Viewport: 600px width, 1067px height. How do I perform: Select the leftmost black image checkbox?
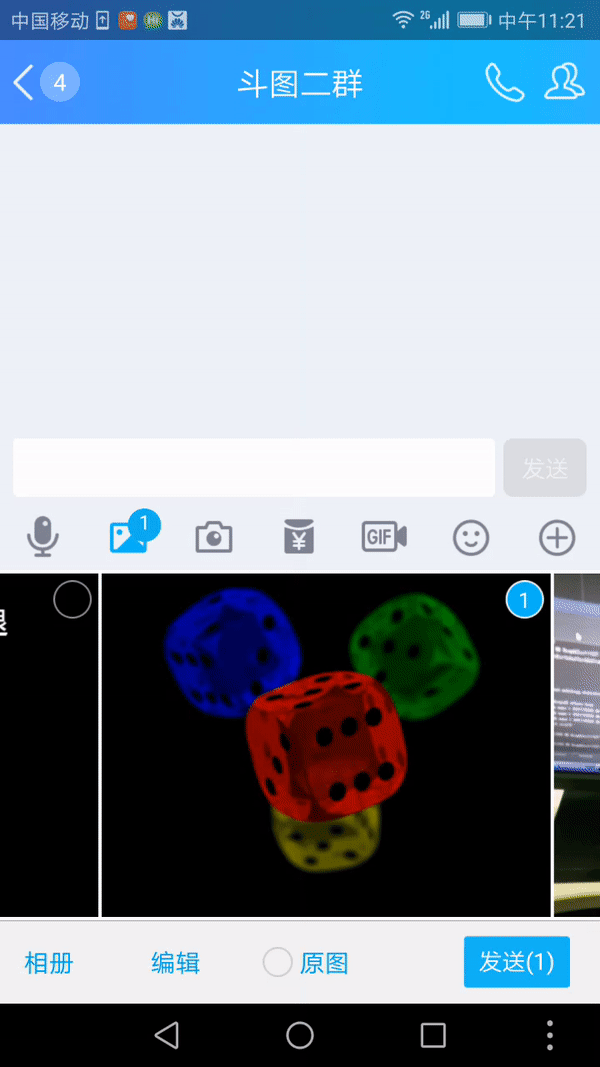point(72,600)
